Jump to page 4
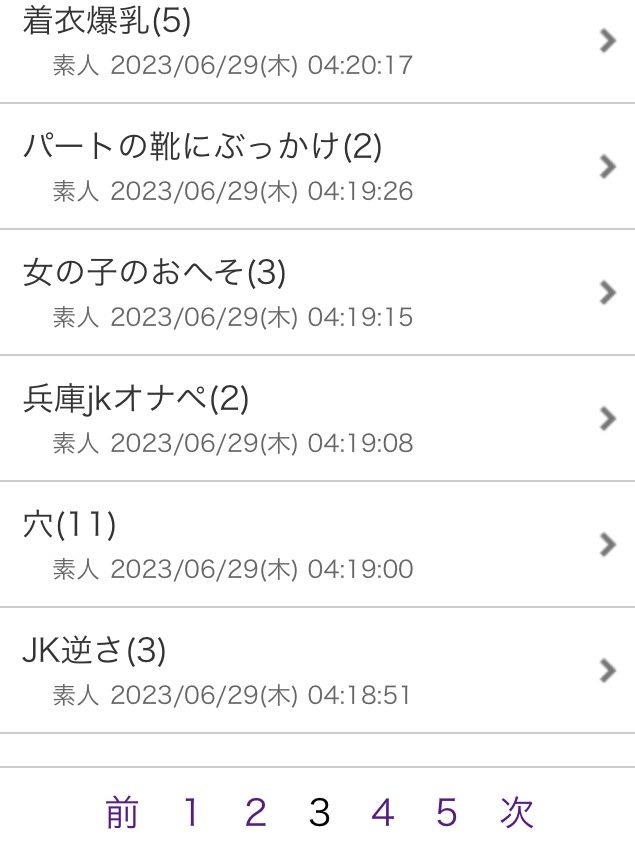 [382, 813]
